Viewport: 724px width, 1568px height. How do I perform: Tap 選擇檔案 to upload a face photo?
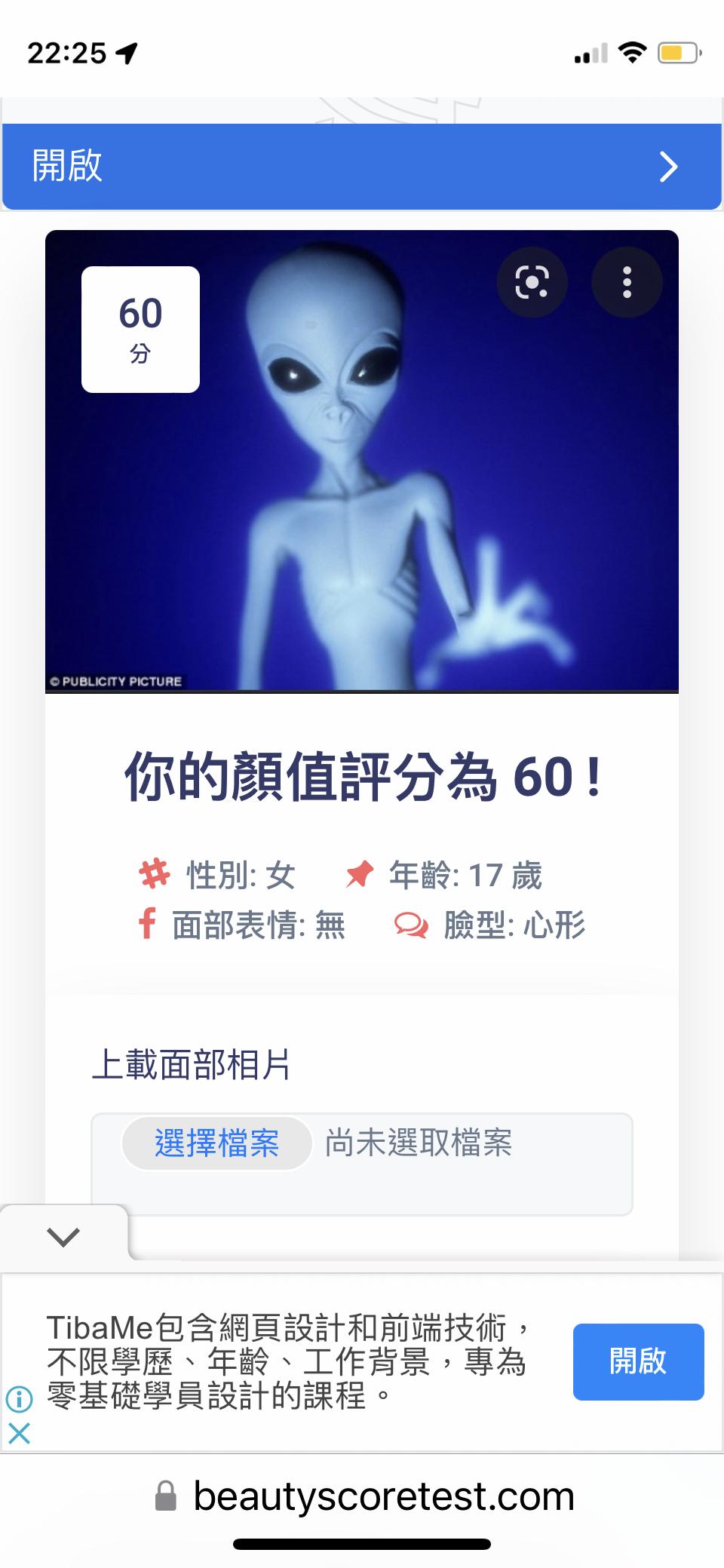click(x=217, y=1143)
